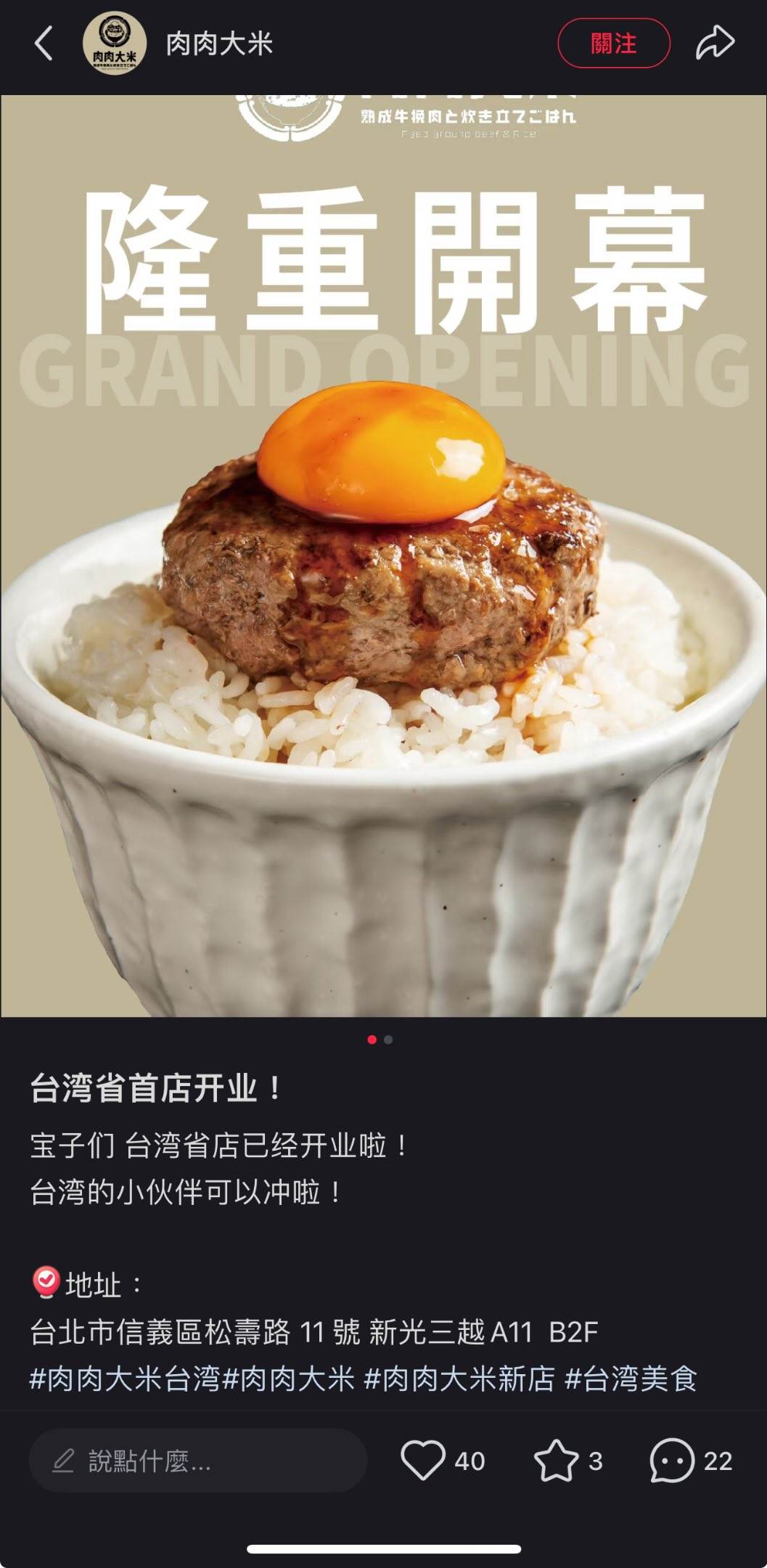The height and width of the screenshot is (1568, 767).
Task: Open hashtag #肉肉大米台湾
Action: (124, 1379)
